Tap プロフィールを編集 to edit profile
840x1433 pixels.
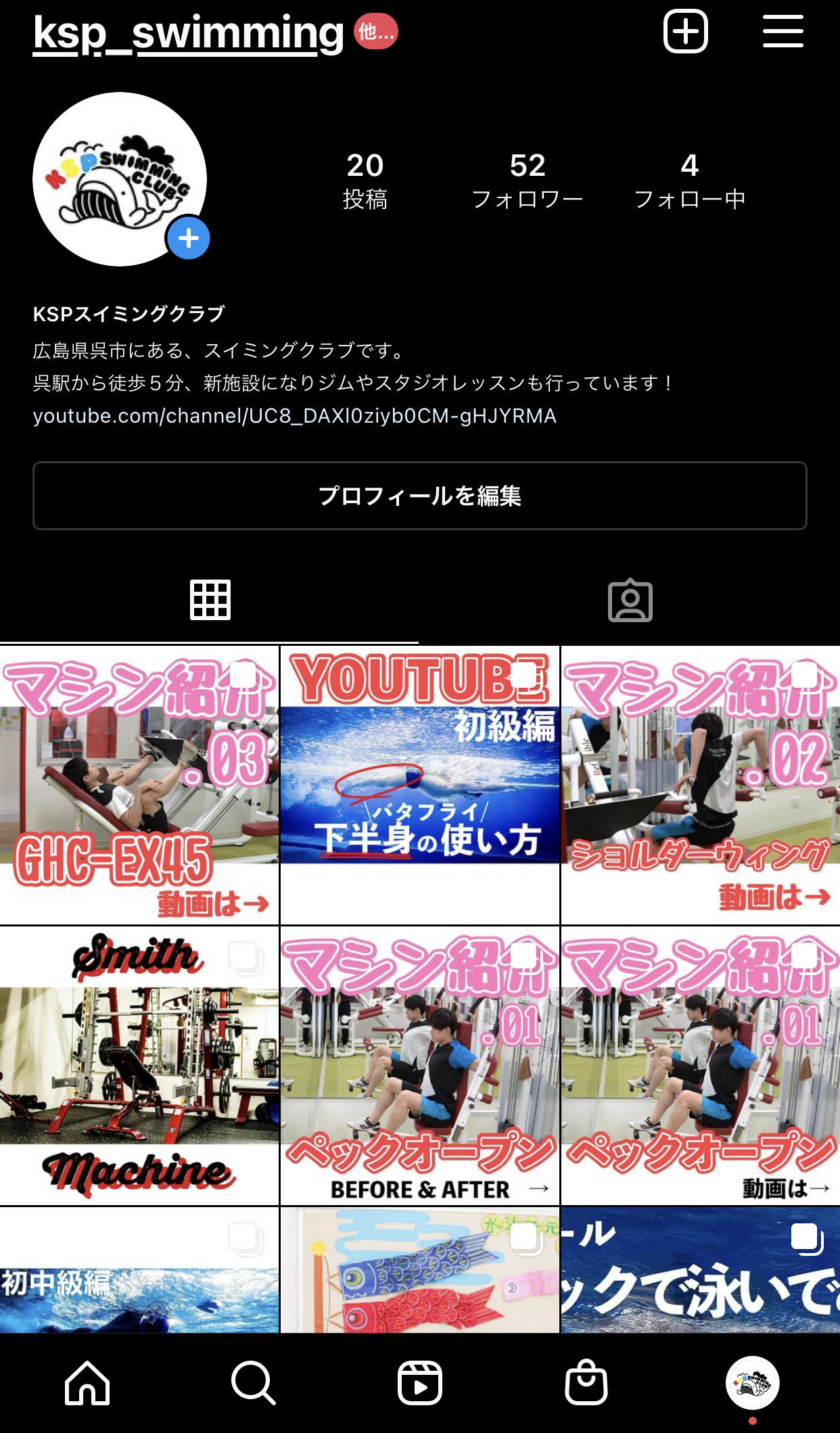[x=419, y=496]
